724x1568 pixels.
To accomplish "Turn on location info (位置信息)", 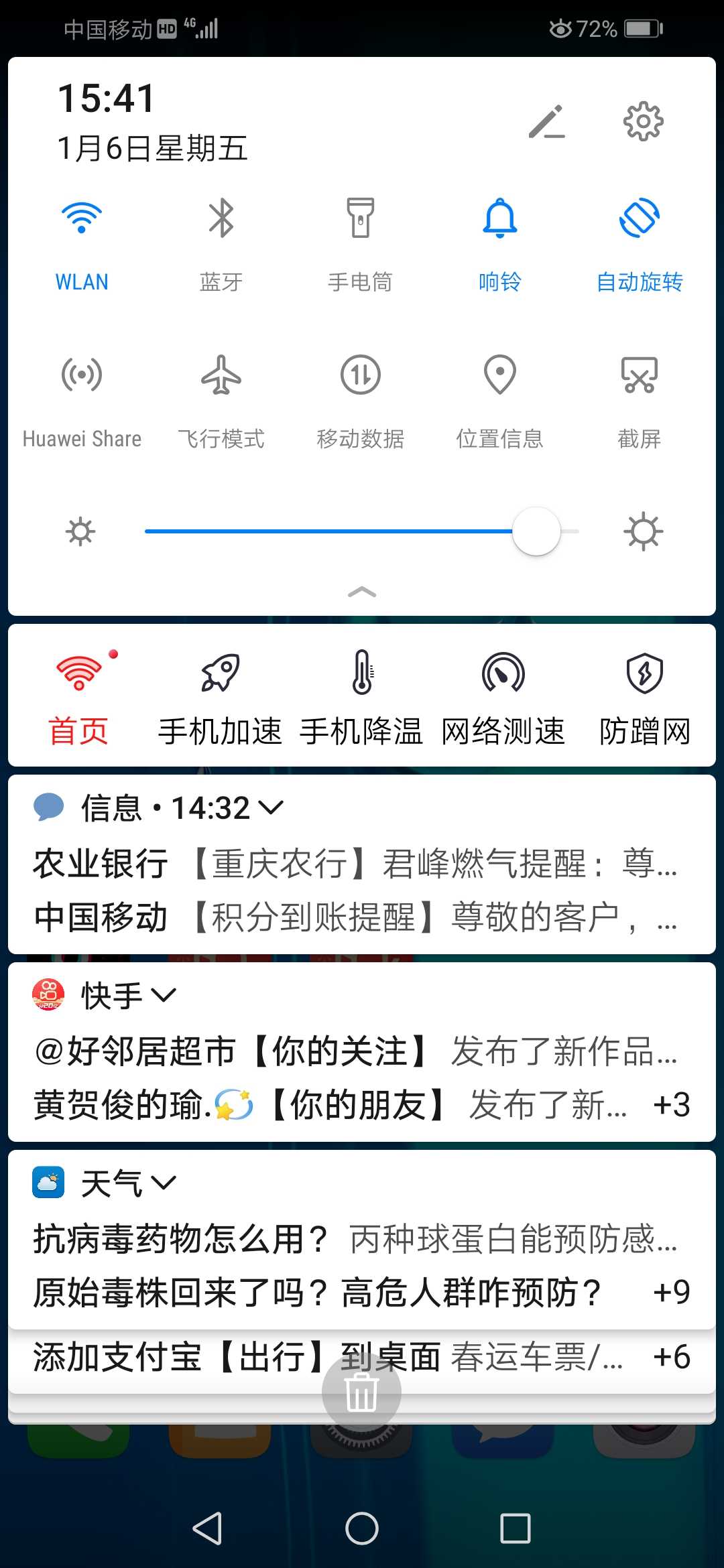I will click(499, 375).
